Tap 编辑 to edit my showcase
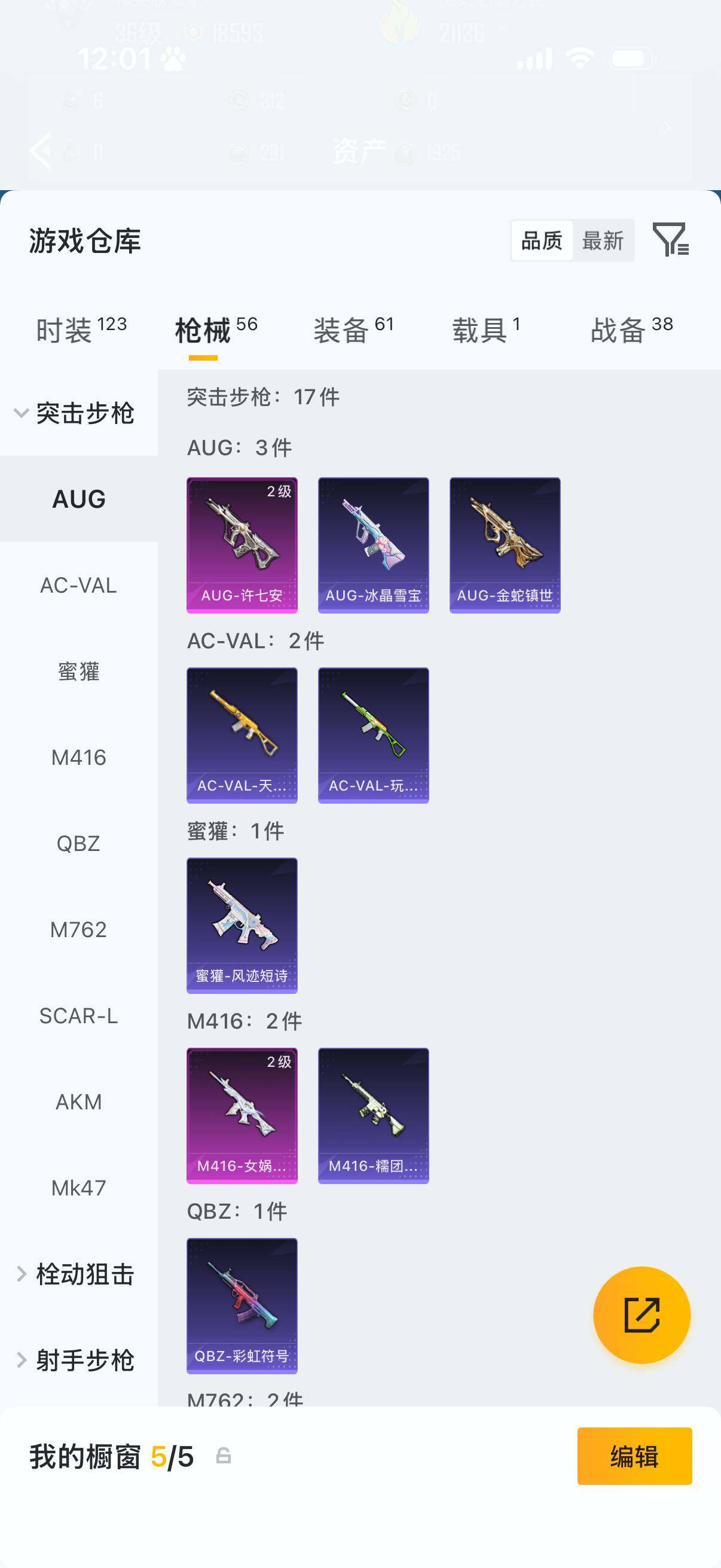721x1568 pixels. 634,1456
